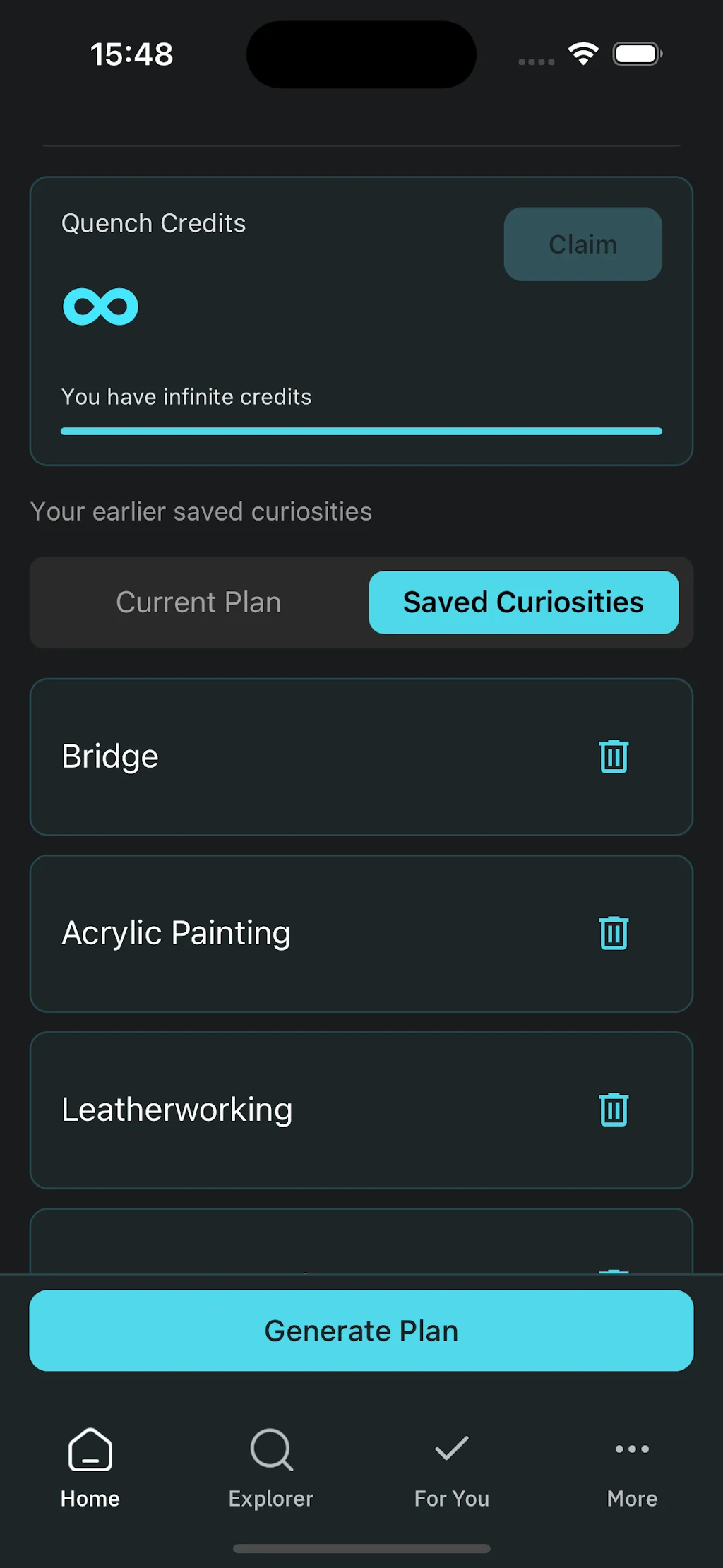Open the Acrylic Painting curiosity card
Screen dimensions: 723x1568
tap(282, 932)
